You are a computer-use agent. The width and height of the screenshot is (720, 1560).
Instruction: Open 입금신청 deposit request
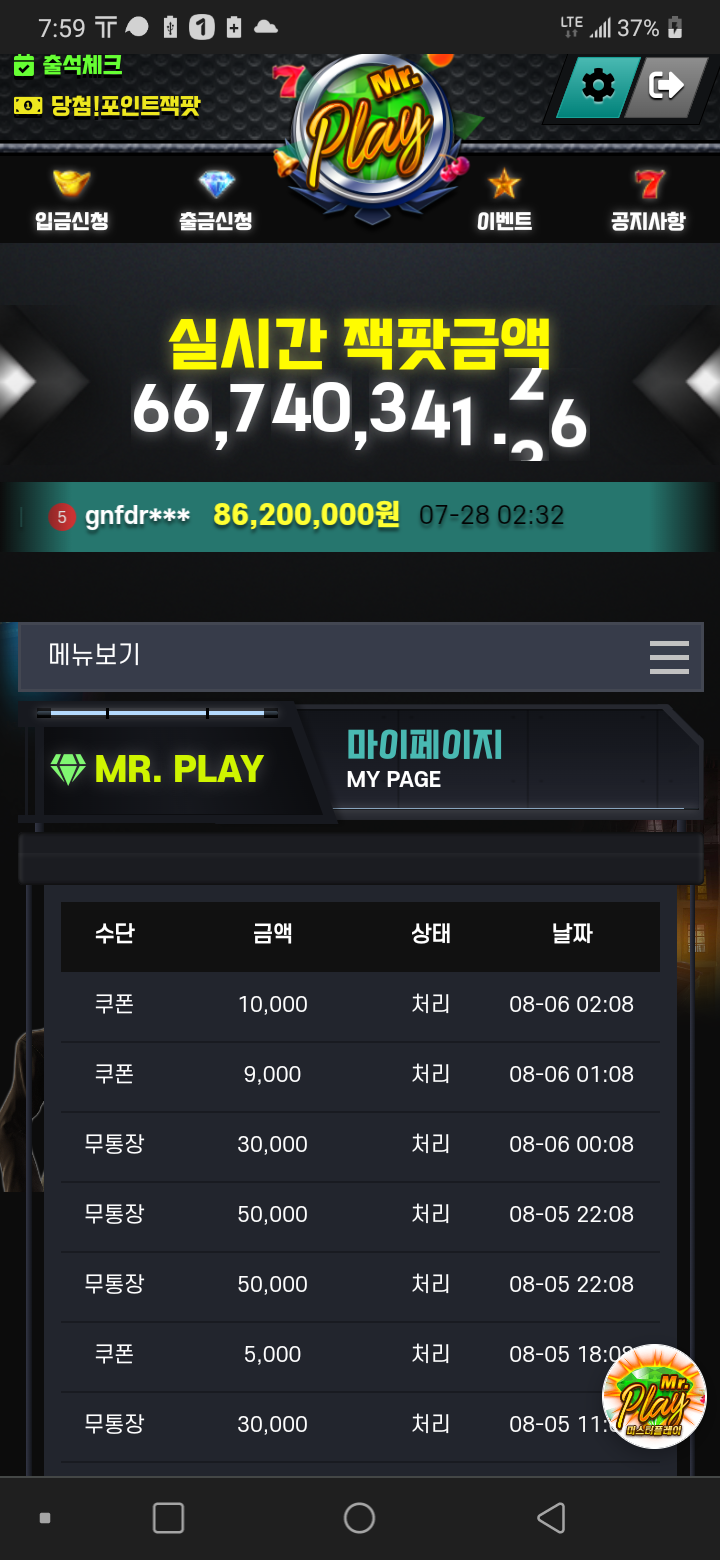(x=71, y=201)
